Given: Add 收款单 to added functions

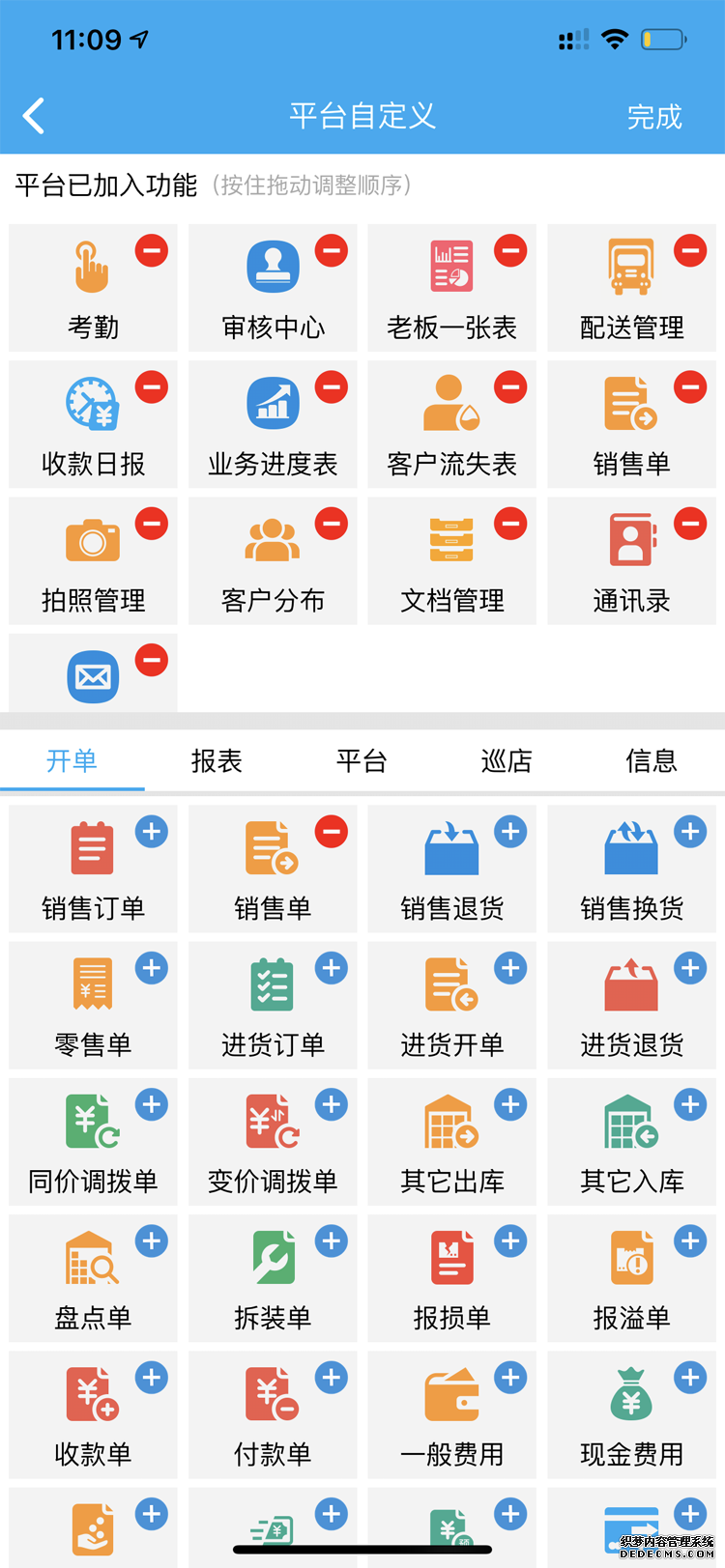Looking at the screenshot, I should 152,1378.
